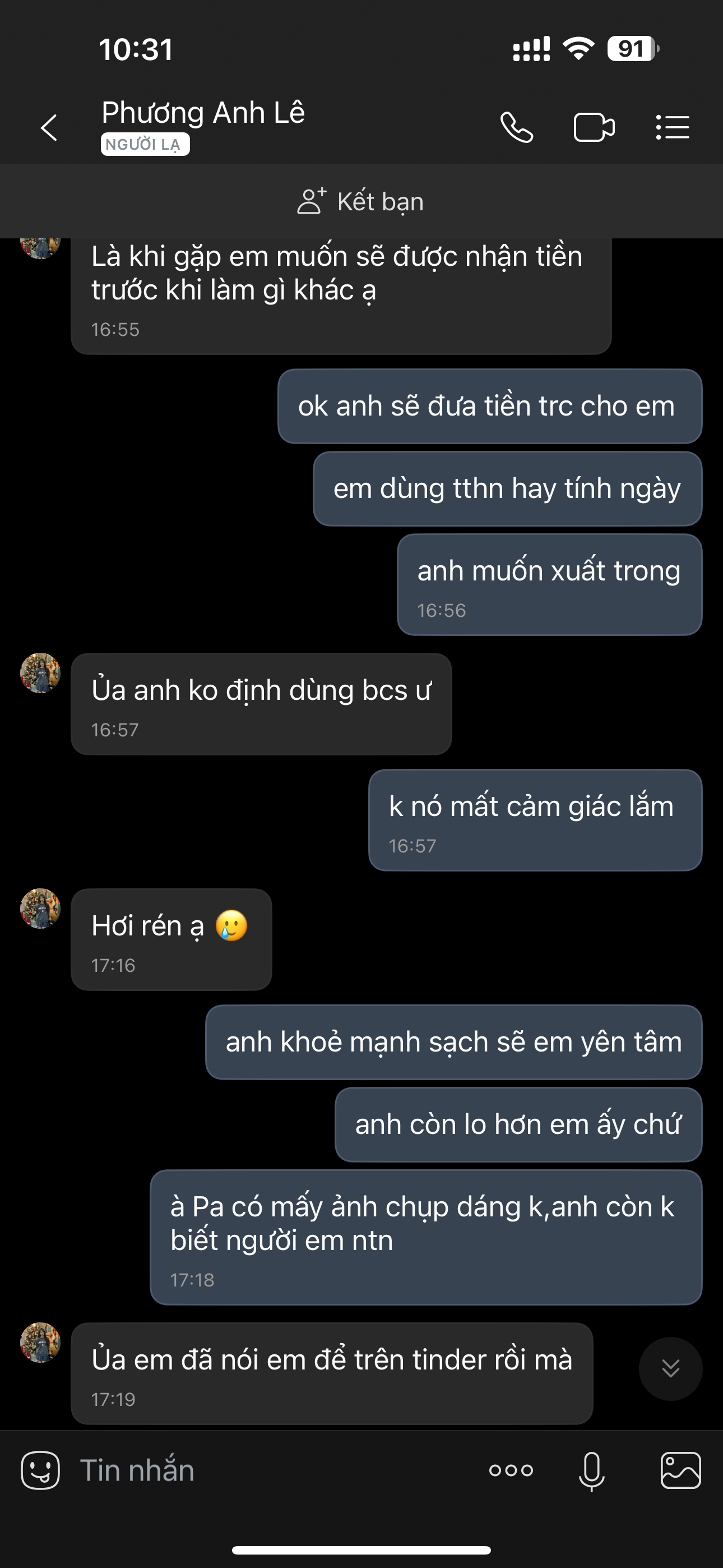Open the conversation options menu
Screen dimensions: 723x1568
point(673,128)
